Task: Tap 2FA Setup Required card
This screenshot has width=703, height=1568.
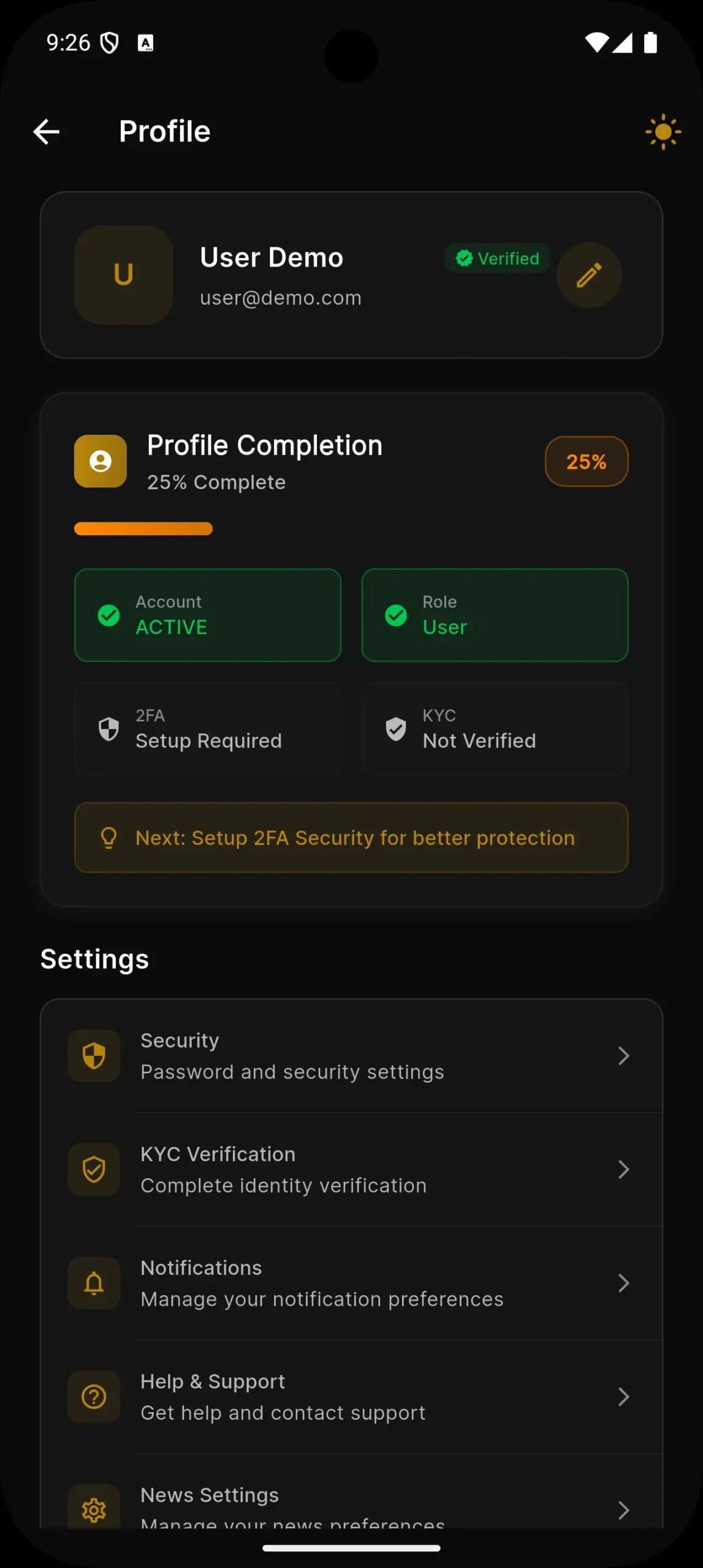Action: (x=207, y=729)
